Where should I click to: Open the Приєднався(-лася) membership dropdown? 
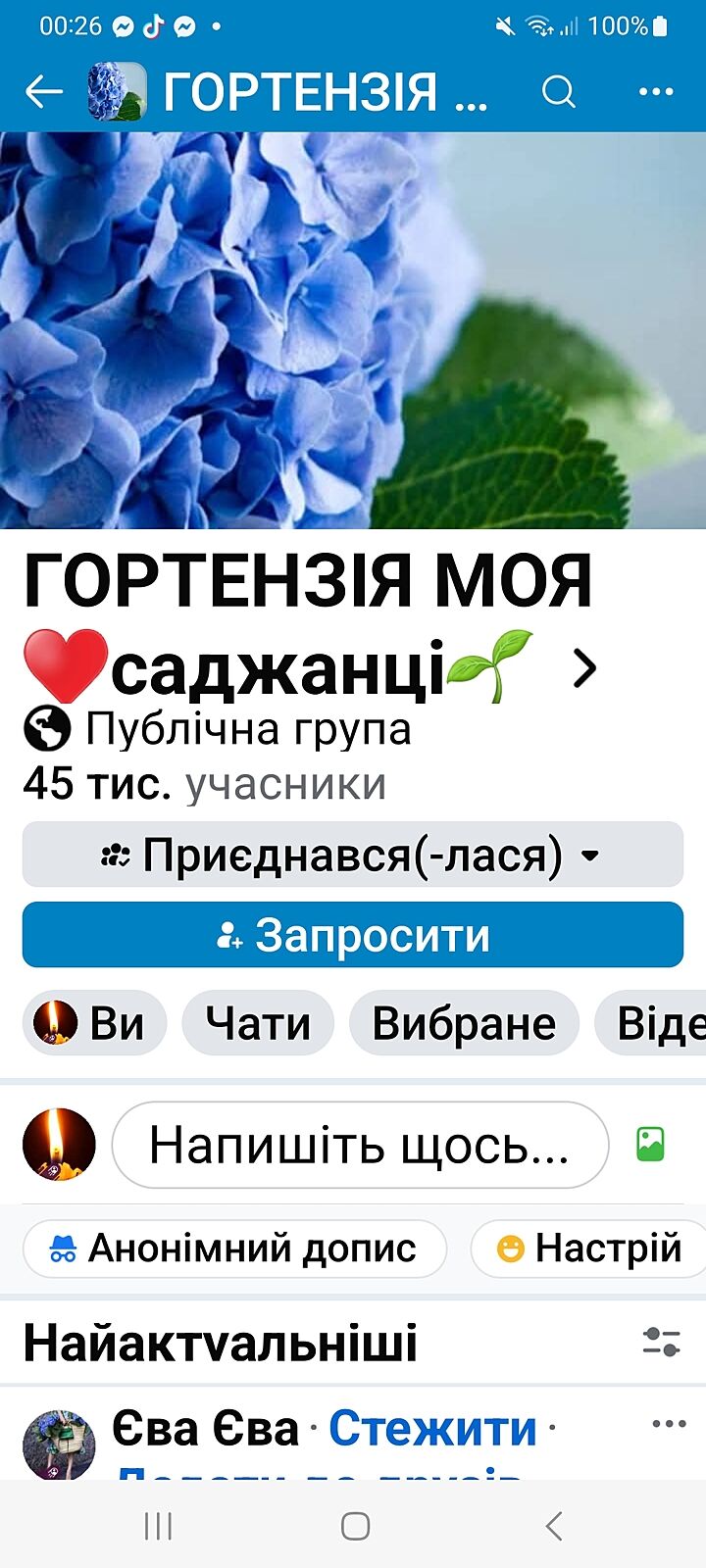353,855
